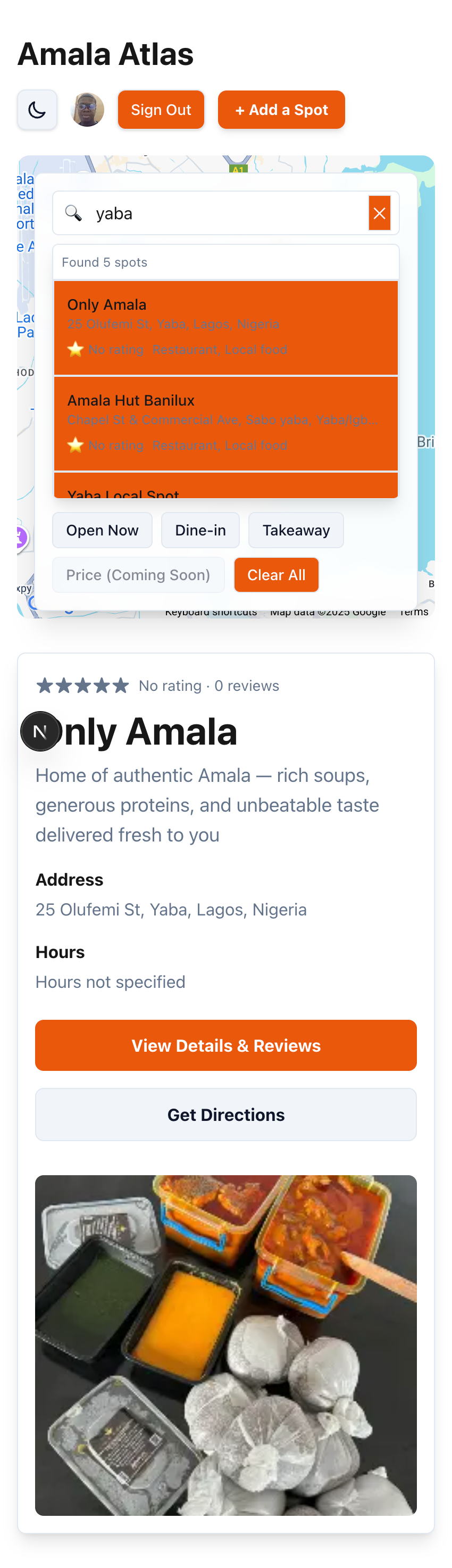The image size is (452, 1568).
Task: Clear the search text with the X button
Action: pos(379,213)
